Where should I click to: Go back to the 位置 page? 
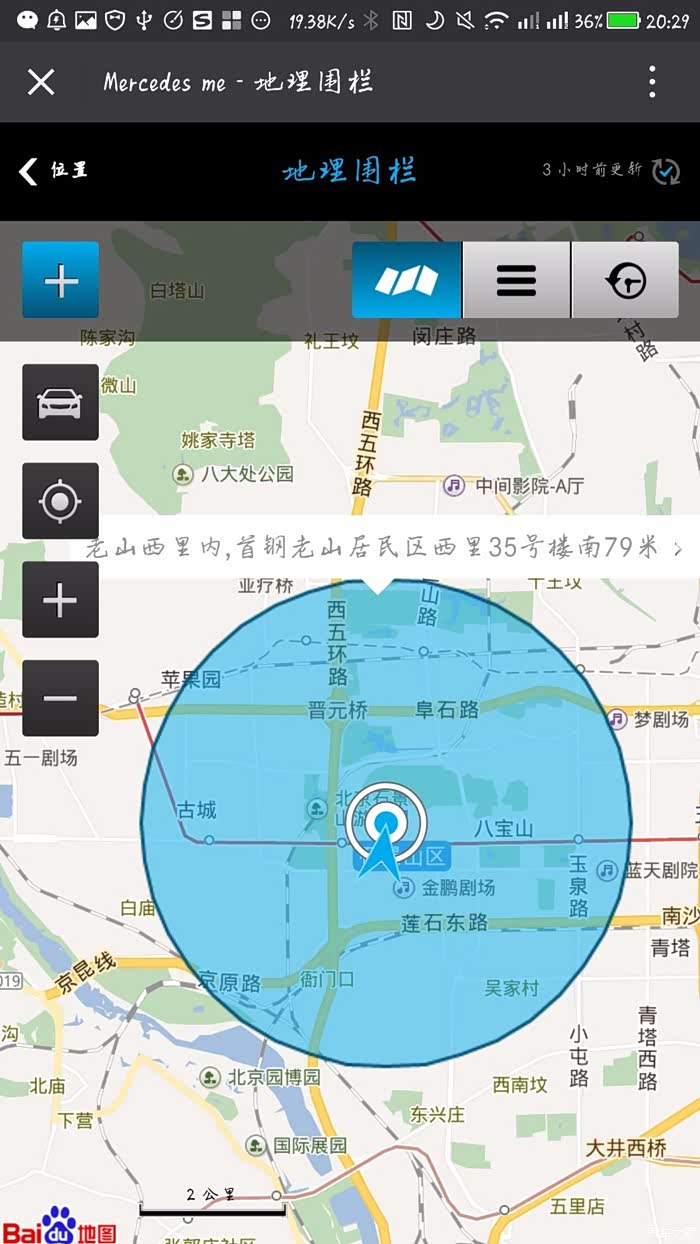coord(53,171)
